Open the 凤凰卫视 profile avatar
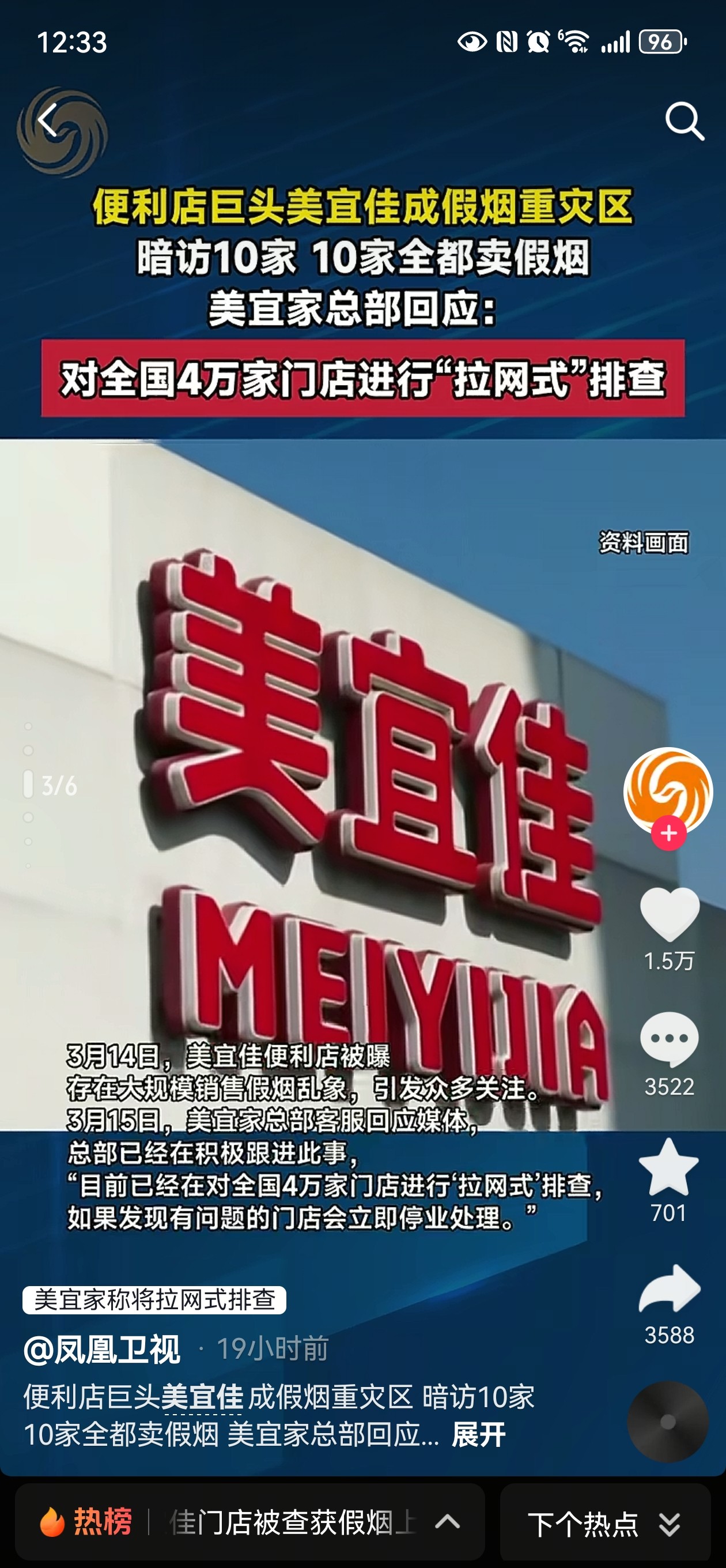Viewport: 726px width, 1568px height. point(668,790)
